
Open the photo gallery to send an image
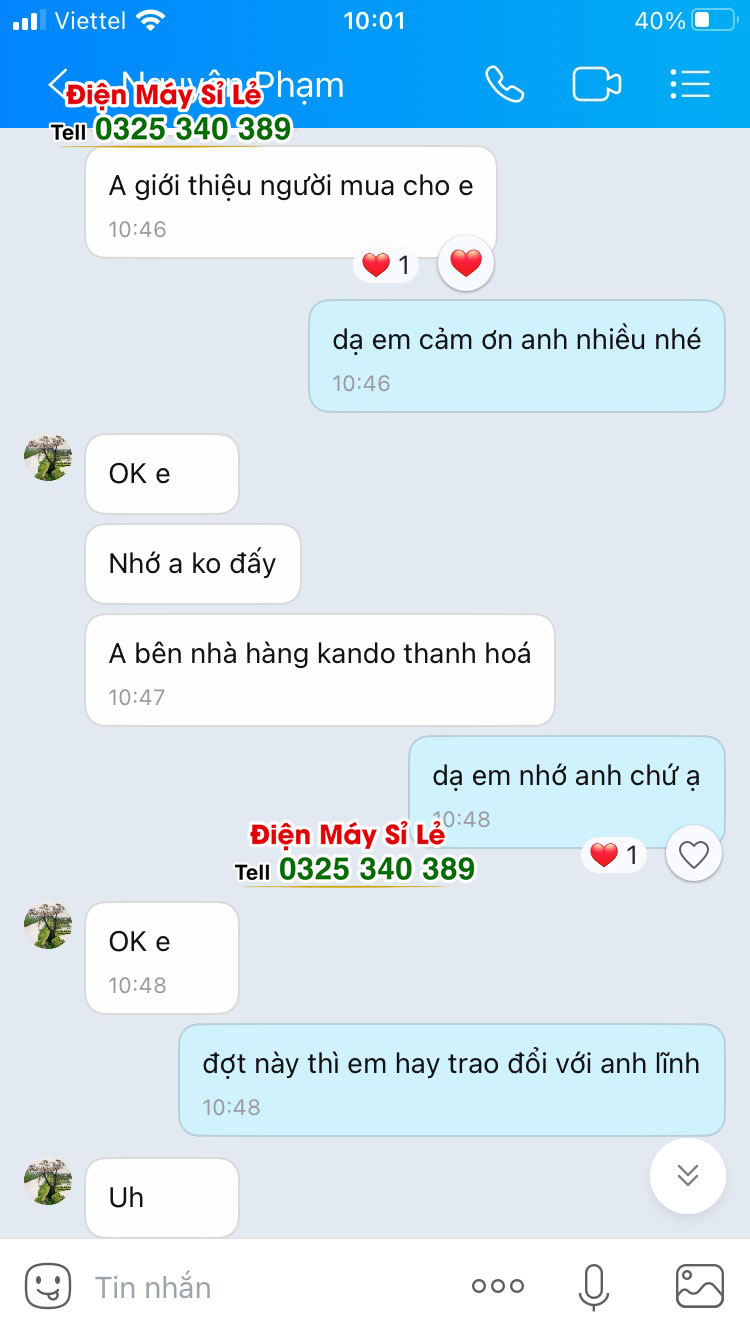pyautogui.click(x=700, y=1287)
